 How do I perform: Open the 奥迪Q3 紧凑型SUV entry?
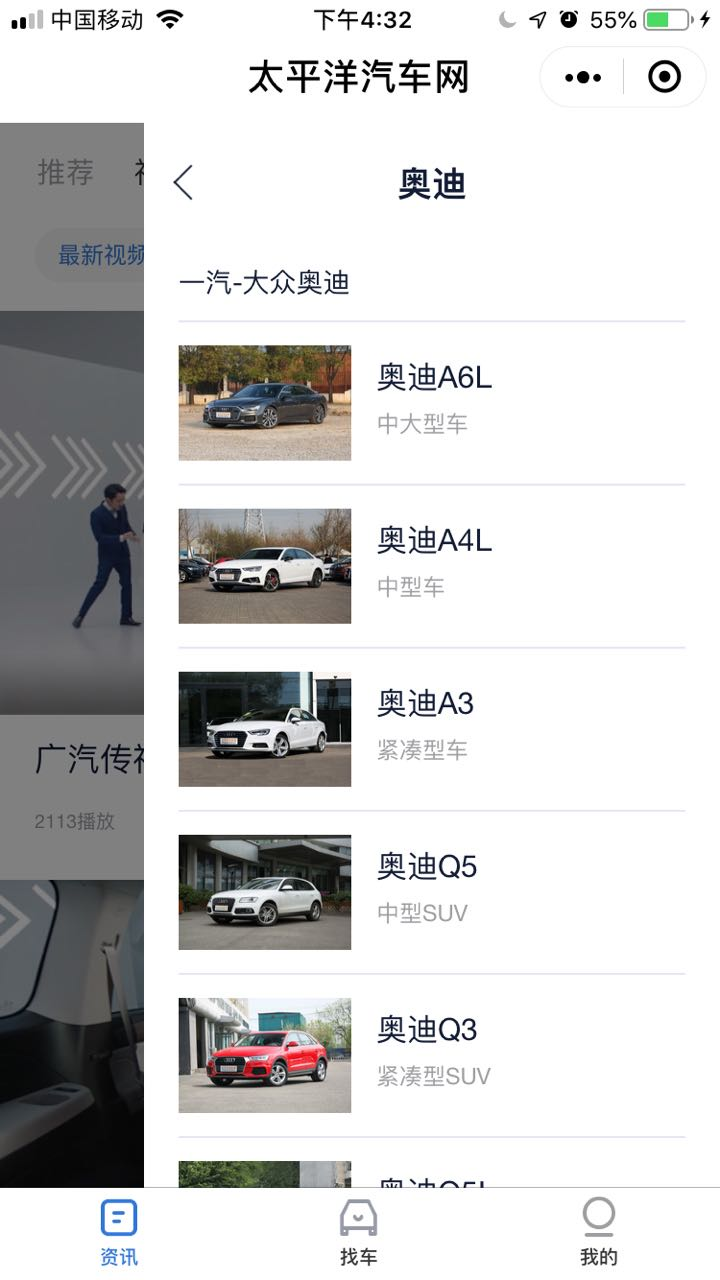click(432, 1054)
